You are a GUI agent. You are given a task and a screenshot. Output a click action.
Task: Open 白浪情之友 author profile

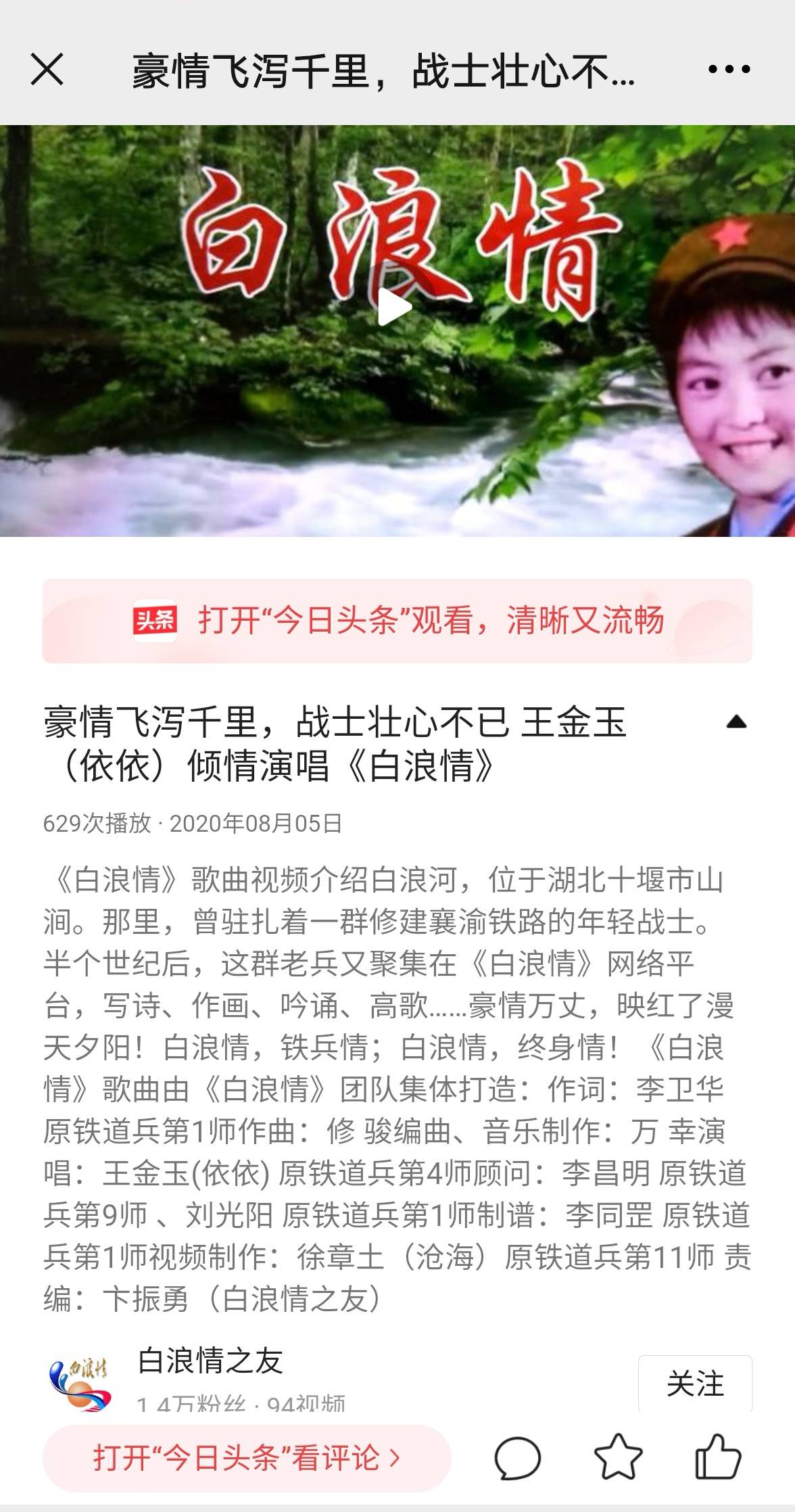(210, 1361)
